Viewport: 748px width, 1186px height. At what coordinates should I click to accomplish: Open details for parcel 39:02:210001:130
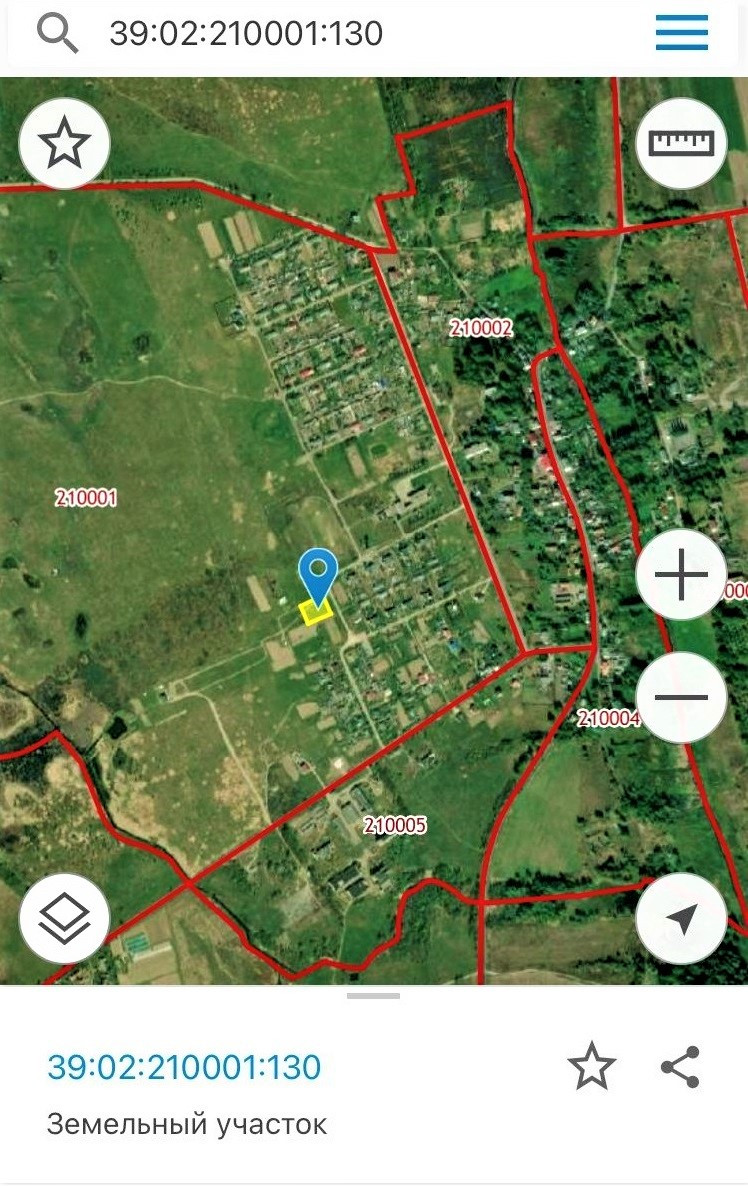[x=184, y=1066]
